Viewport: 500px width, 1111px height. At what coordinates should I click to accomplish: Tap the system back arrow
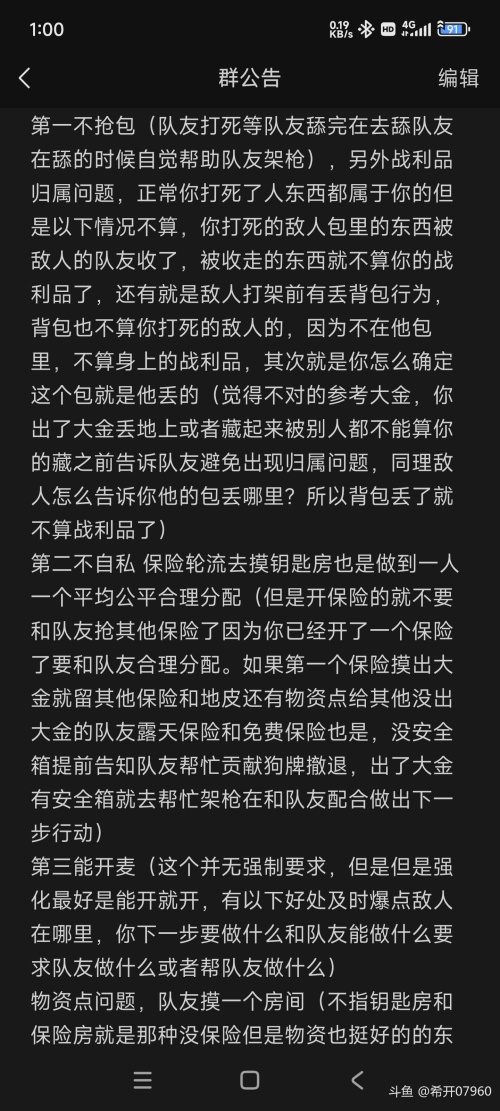pos(358,1080)
